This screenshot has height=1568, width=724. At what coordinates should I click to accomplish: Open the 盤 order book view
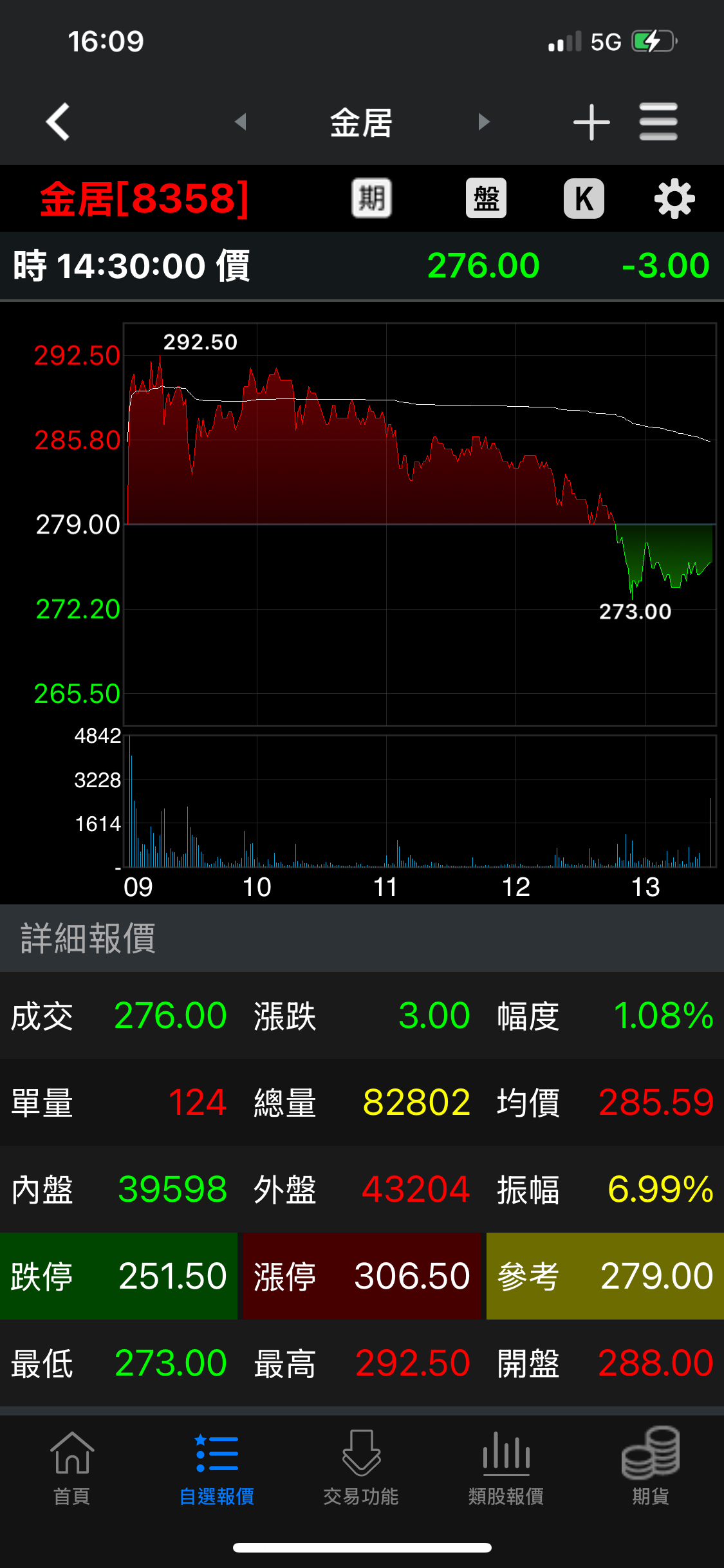click(x=486, y=198)
